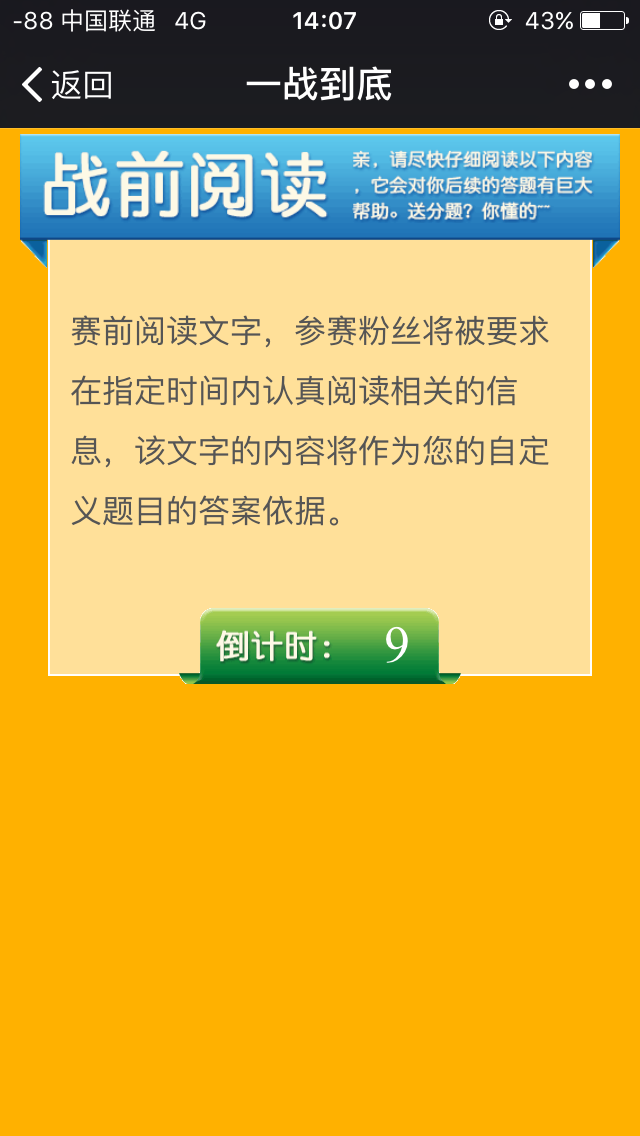Open the three-dot overflow menu
This screenshot has width=640, height=1136.
590,85
